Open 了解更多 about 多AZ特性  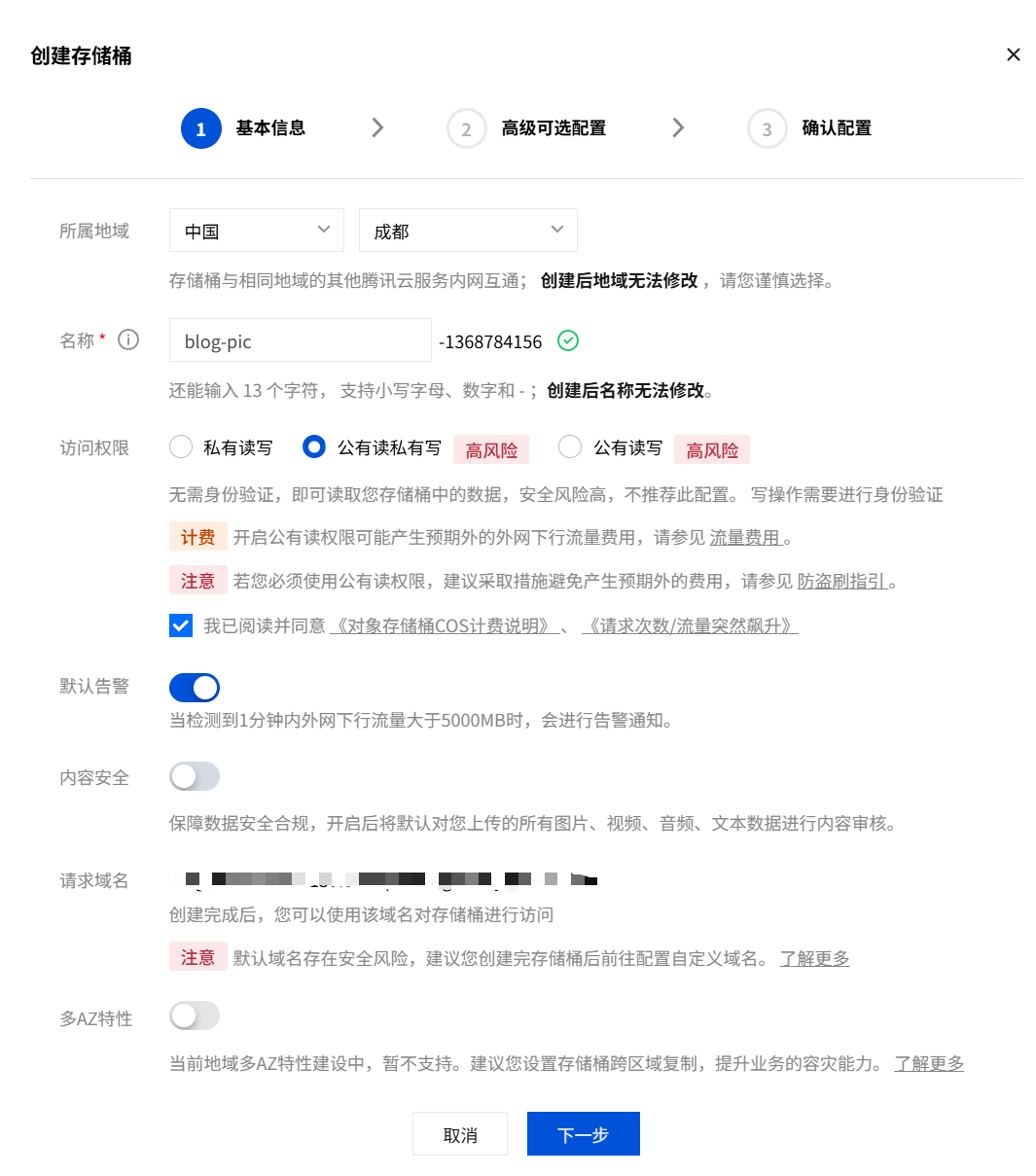click(x=929, y=1063)
